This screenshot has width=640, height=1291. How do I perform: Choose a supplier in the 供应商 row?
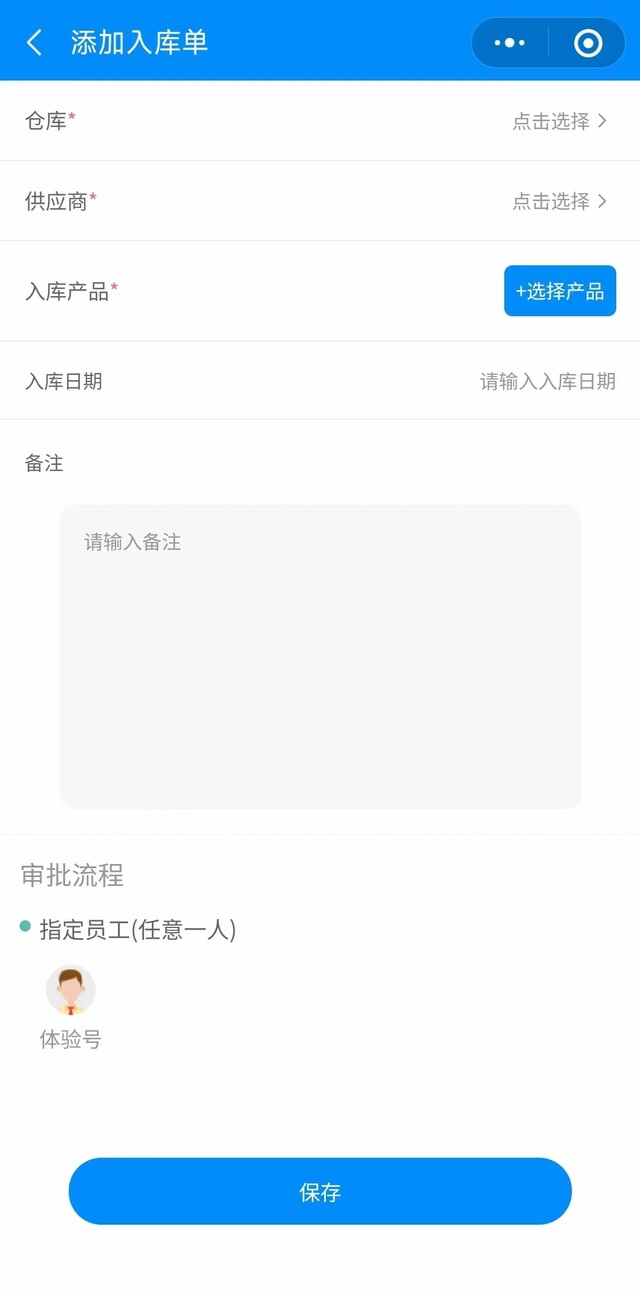click(559, 201)
